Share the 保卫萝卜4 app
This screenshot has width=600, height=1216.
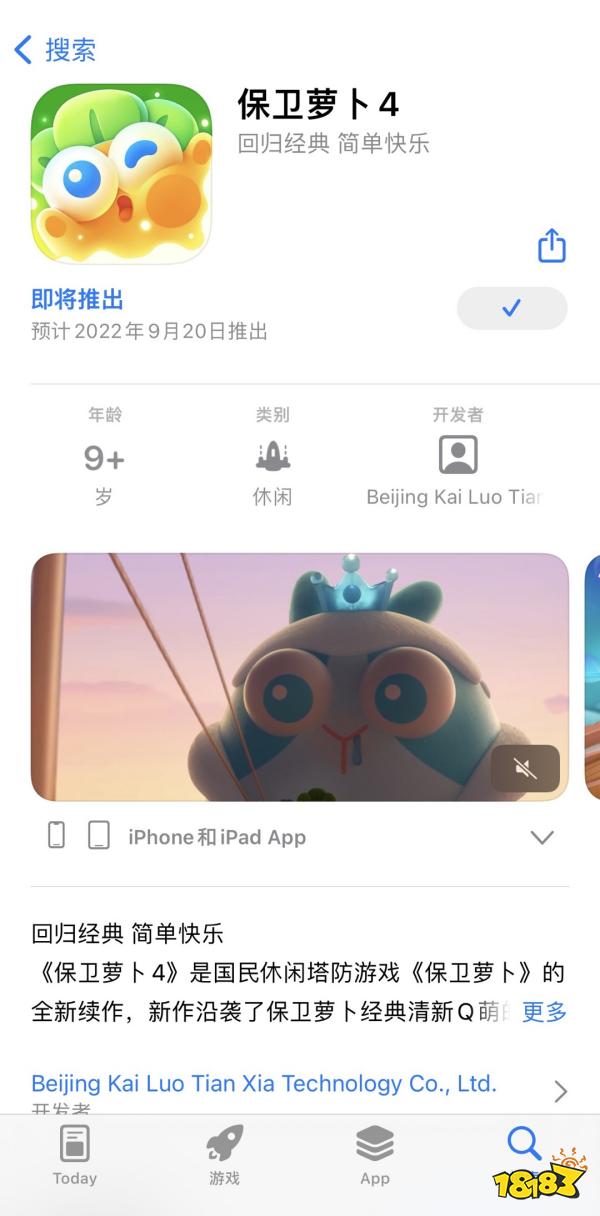[552, 245]
